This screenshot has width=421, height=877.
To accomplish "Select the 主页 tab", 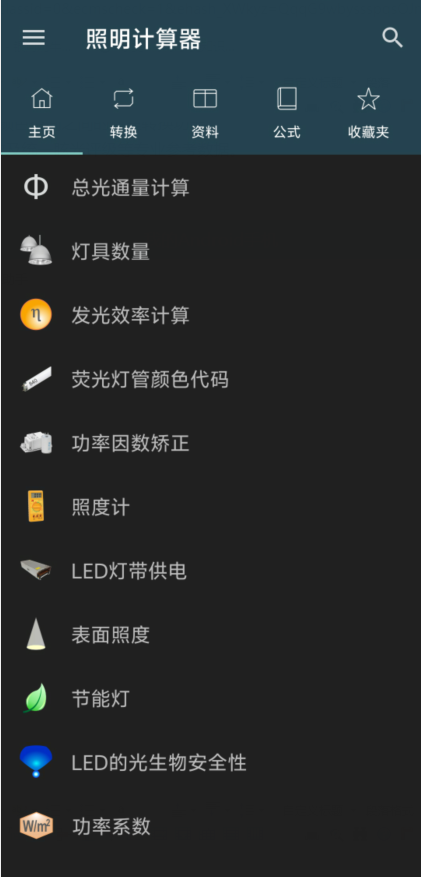I will coord(42,114).
